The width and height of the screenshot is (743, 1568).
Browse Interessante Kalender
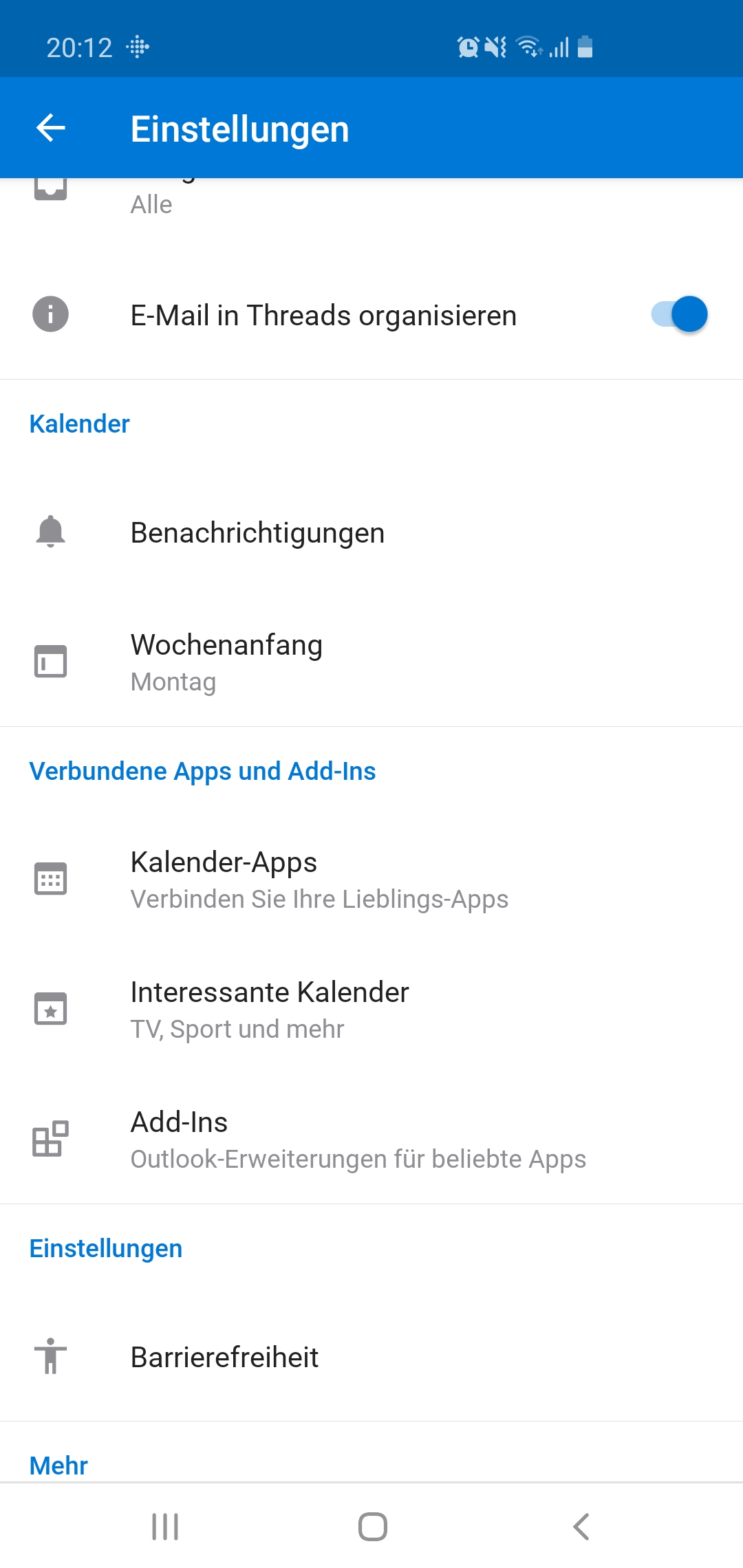tap(371, 1010)
